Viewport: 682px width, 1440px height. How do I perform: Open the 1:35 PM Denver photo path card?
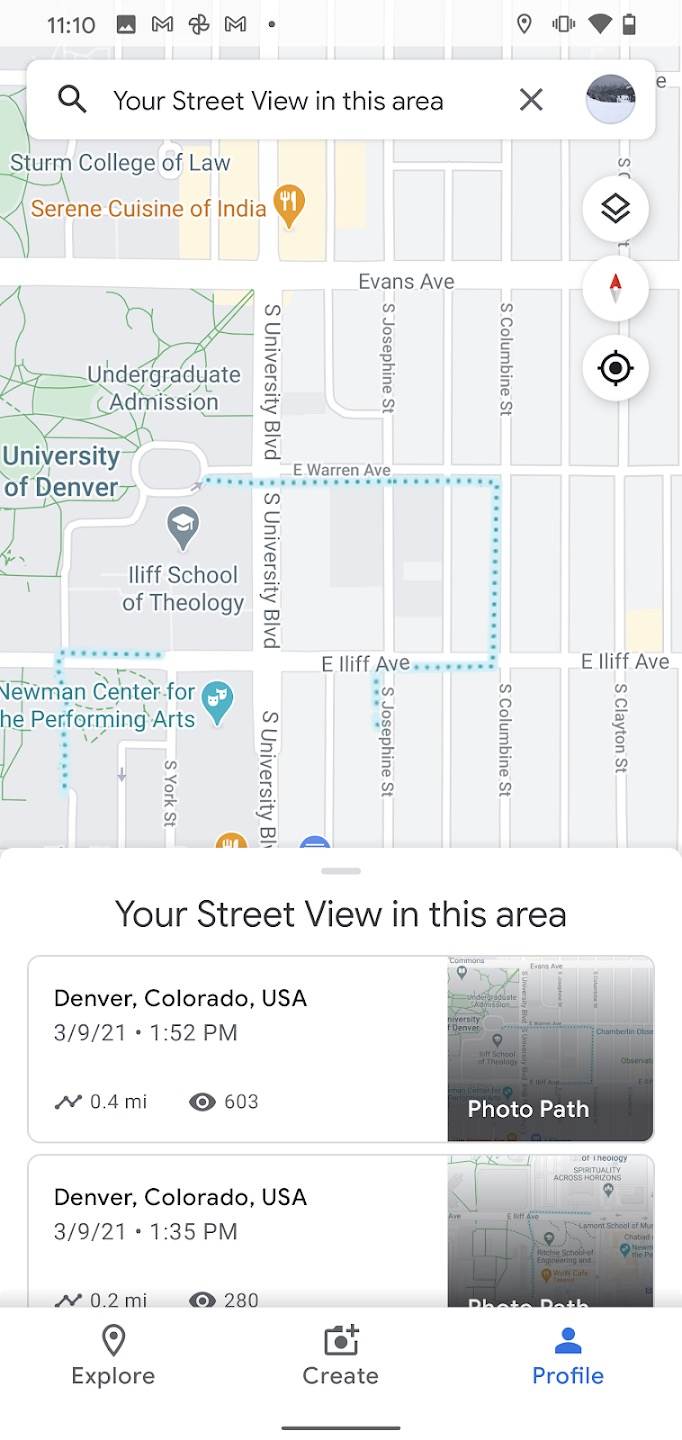[x=340, y=1230]
